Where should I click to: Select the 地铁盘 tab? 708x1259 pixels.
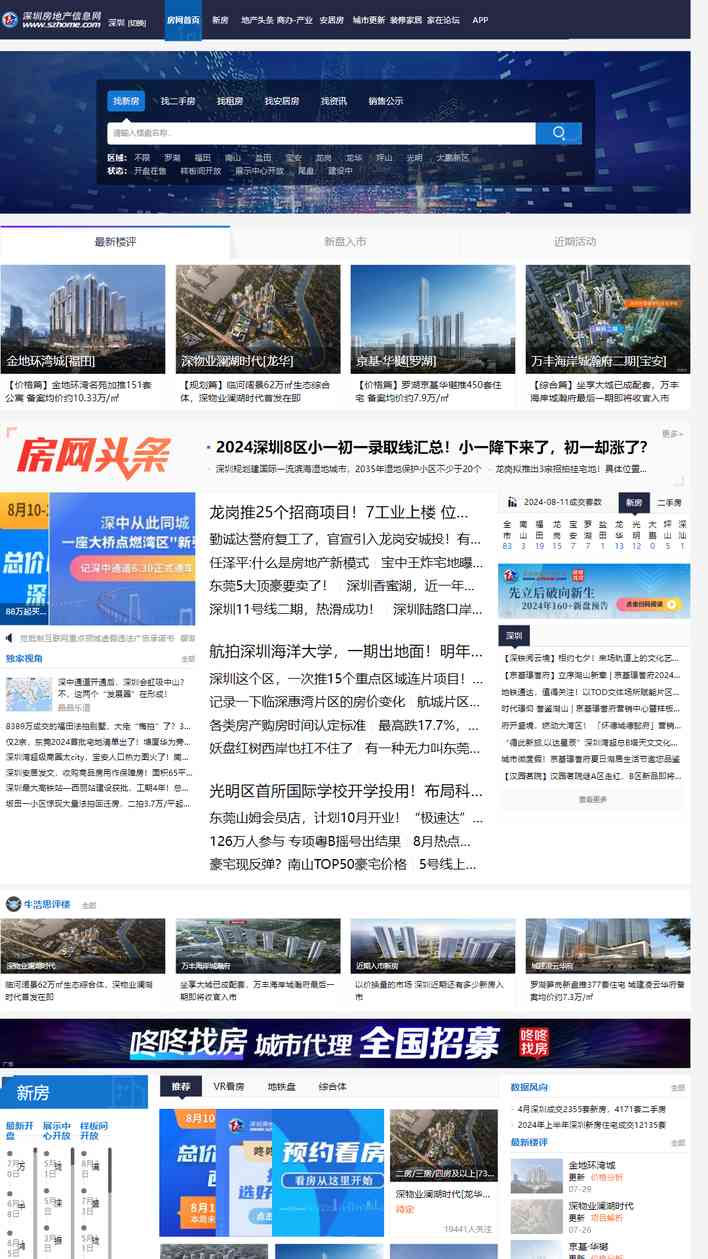coord(281,1086)
